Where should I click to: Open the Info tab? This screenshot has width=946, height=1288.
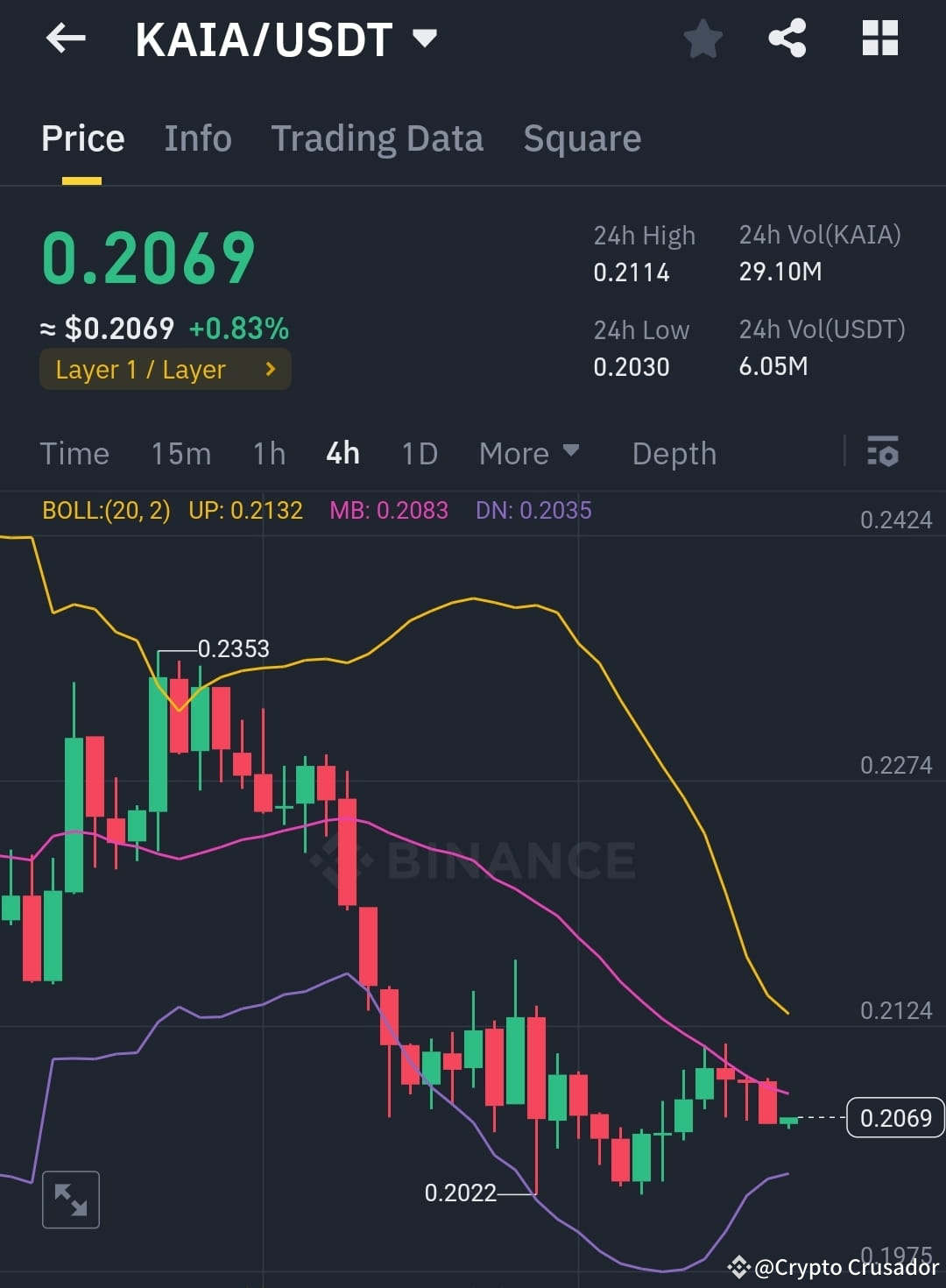[197, 138]
